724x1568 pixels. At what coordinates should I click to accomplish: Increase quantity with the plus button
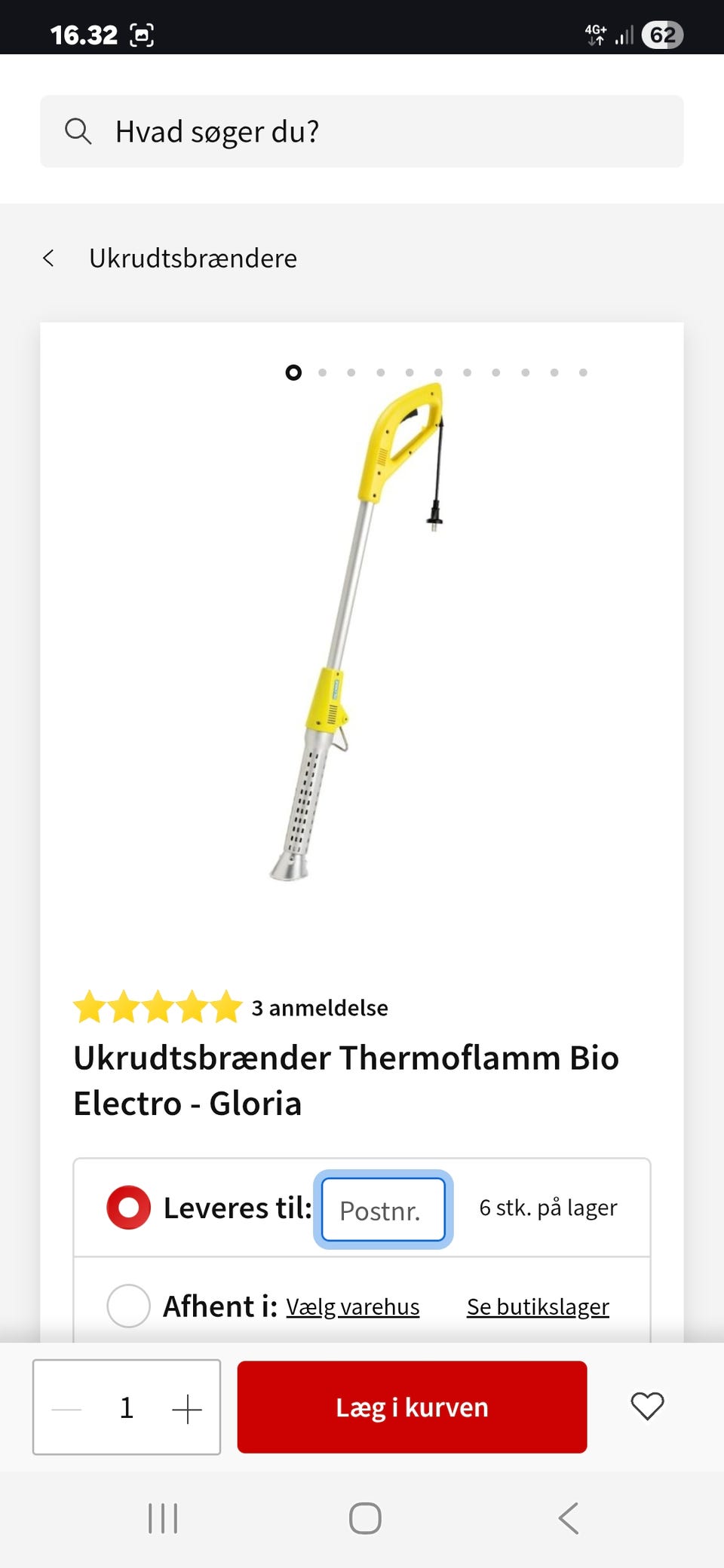click(x=186, y=1408)
